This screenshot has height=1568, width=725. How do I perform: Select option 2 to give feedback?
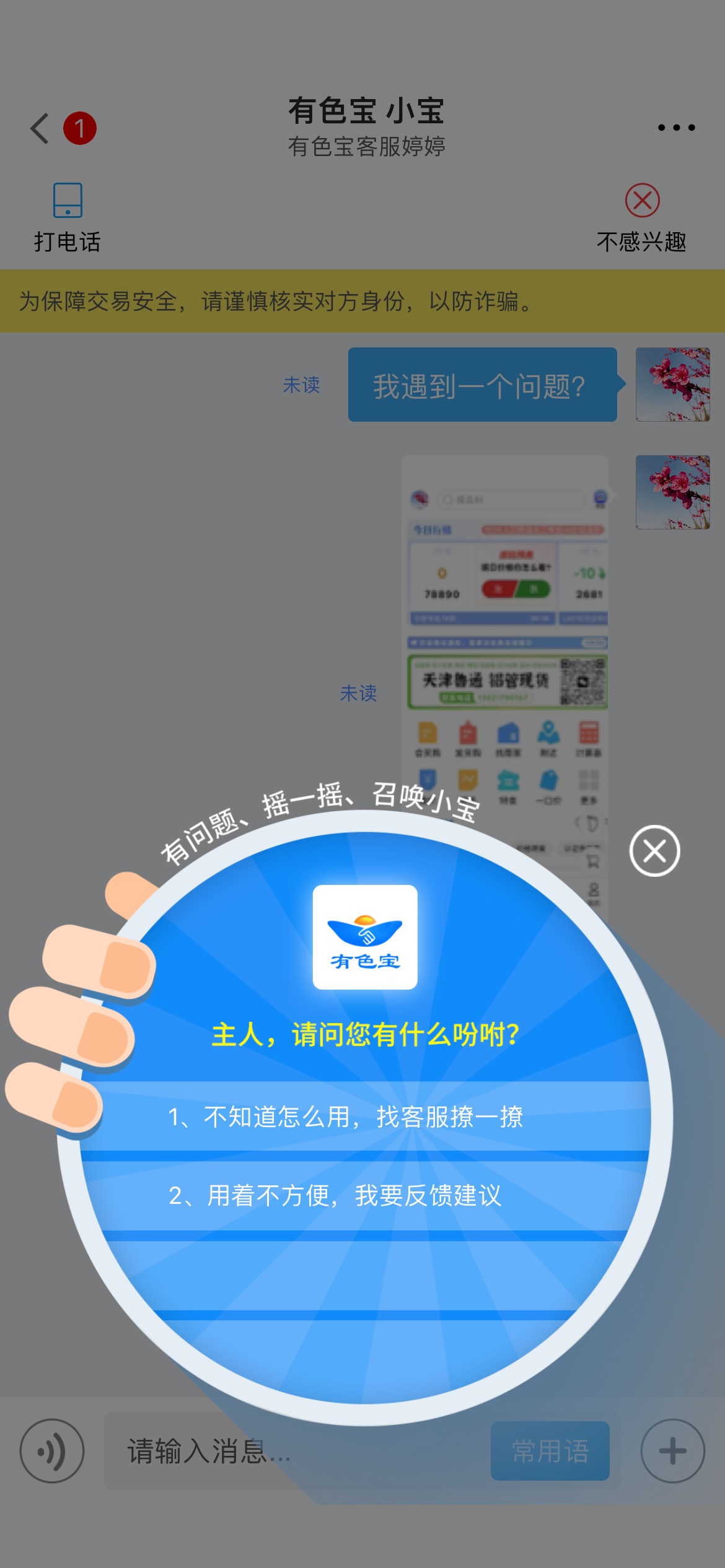point(365,1195)
